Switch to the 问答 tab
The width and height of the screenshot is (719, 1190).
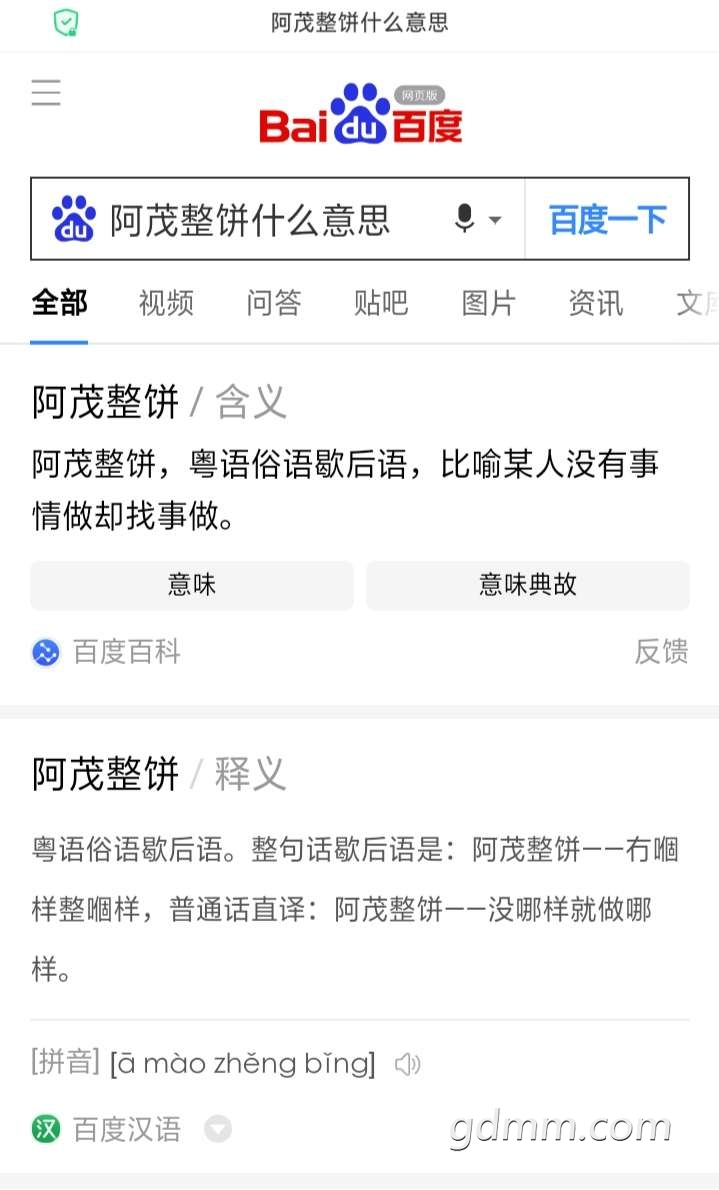point(273,303)
